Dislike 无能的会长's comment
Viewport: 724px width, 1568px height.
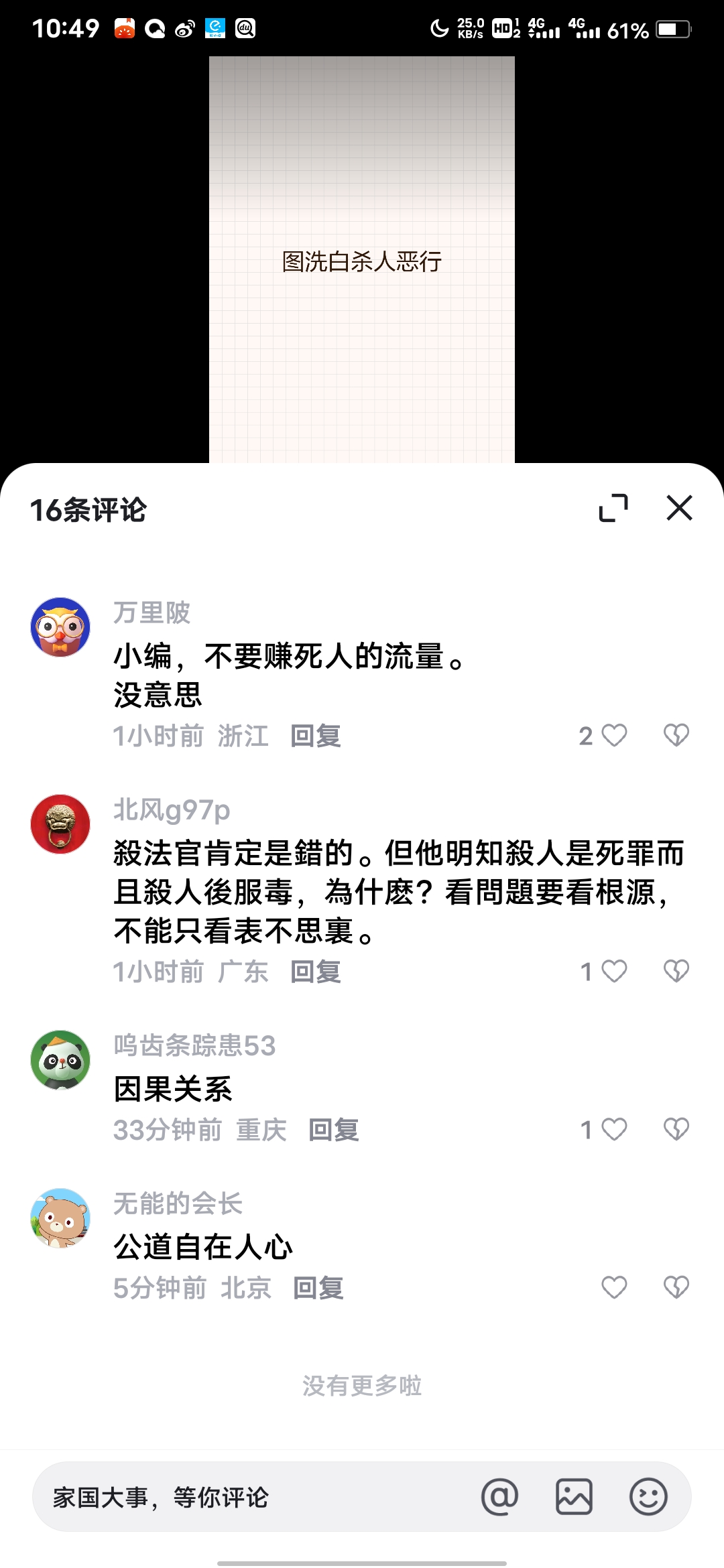(678, 1287)
